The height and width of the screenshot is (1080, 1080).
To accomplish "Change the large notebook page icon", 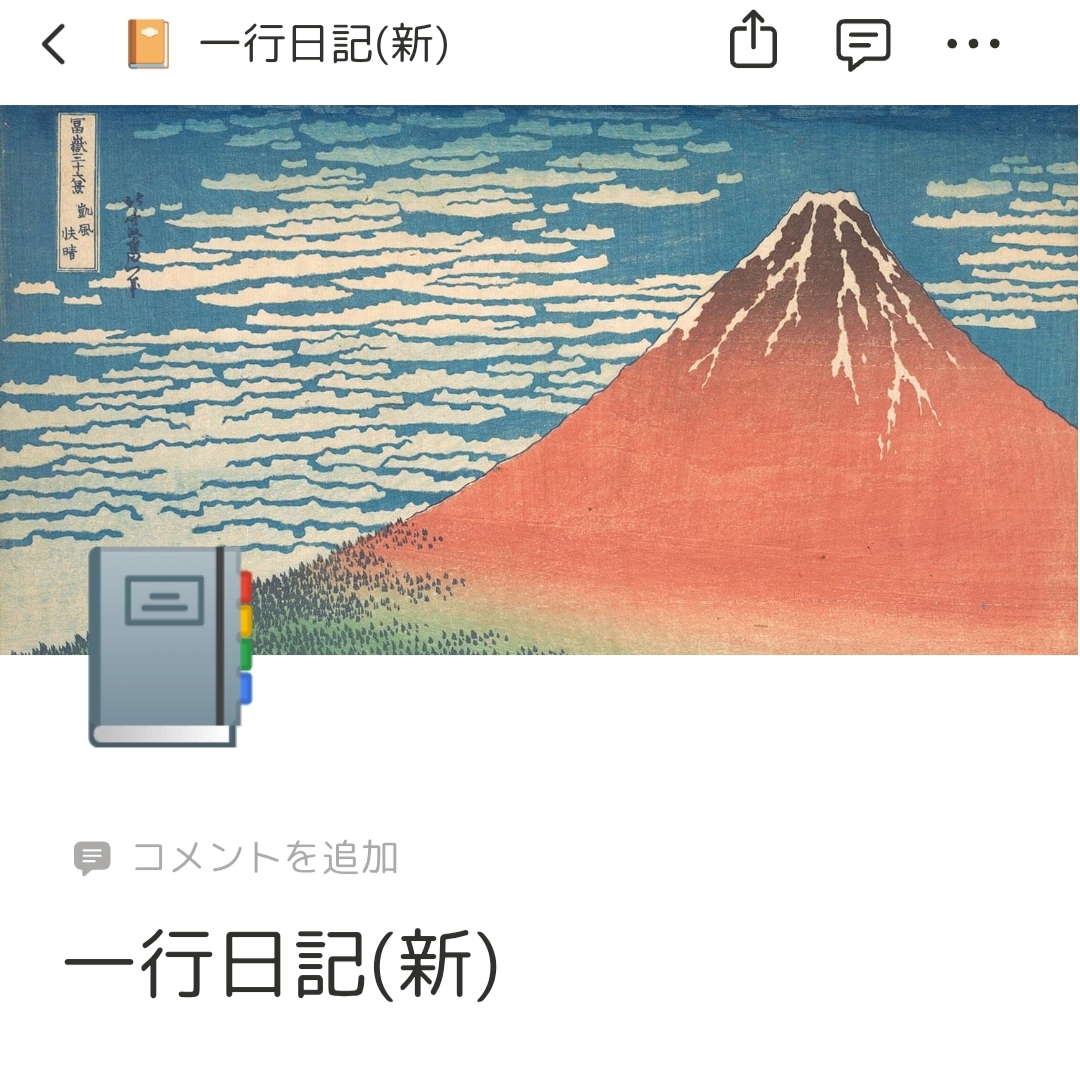I will pos(168,646).
